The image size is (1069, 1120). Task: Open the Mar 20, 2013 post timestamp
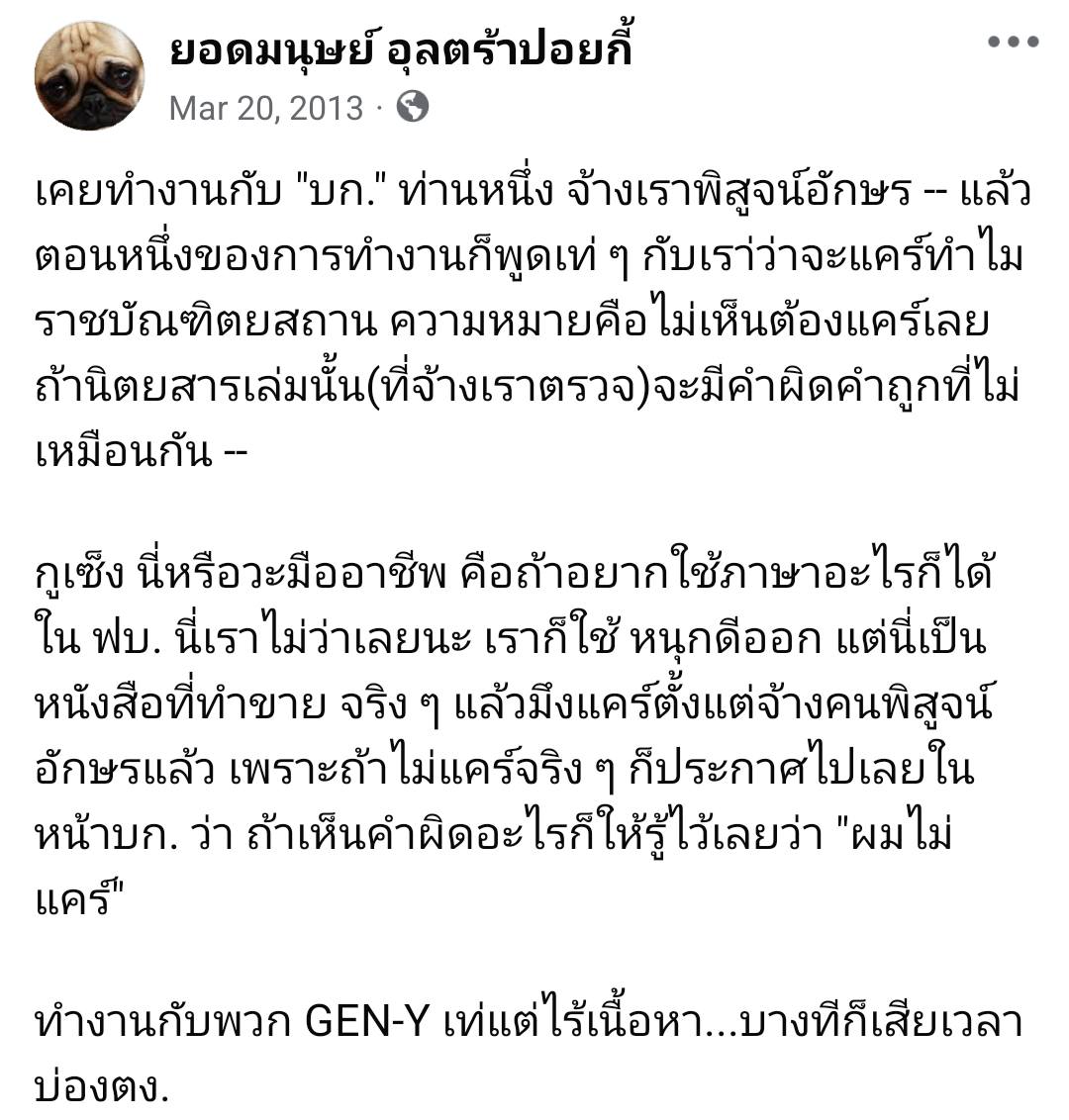(266, 107)
